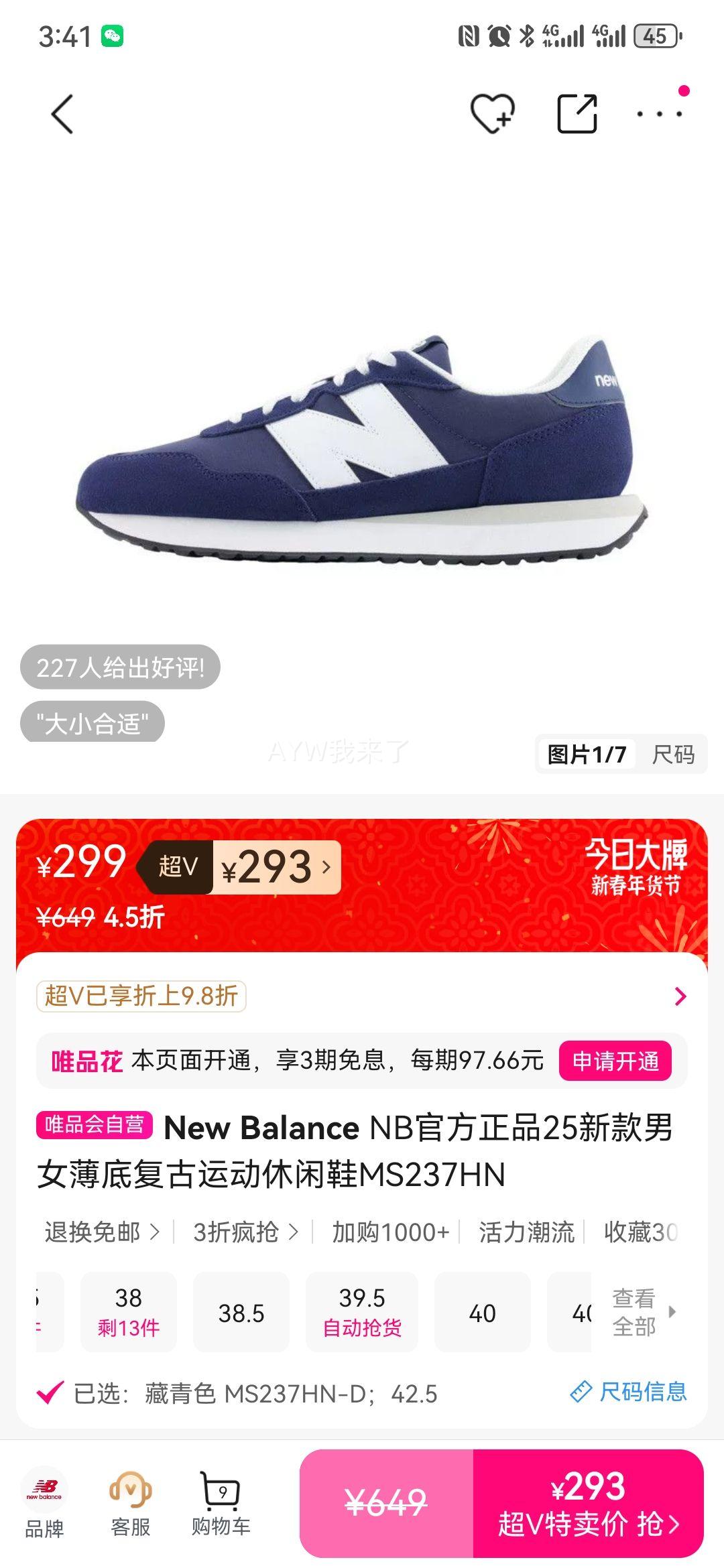Select size 38.5

pyautogui.click(x=241, y=1313)
